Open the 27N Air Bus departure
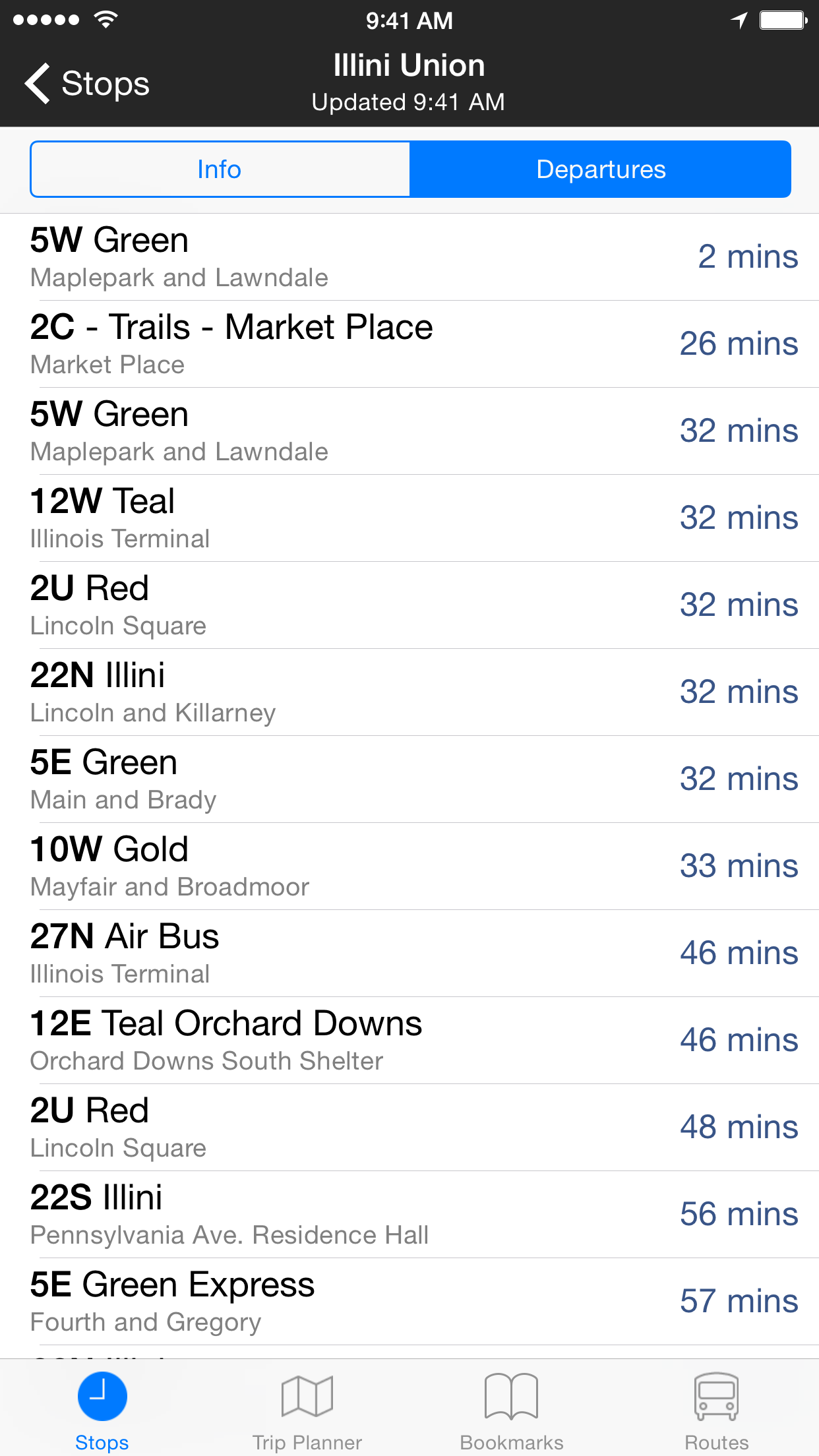819x1456 pixels. [x=409, y=954]
